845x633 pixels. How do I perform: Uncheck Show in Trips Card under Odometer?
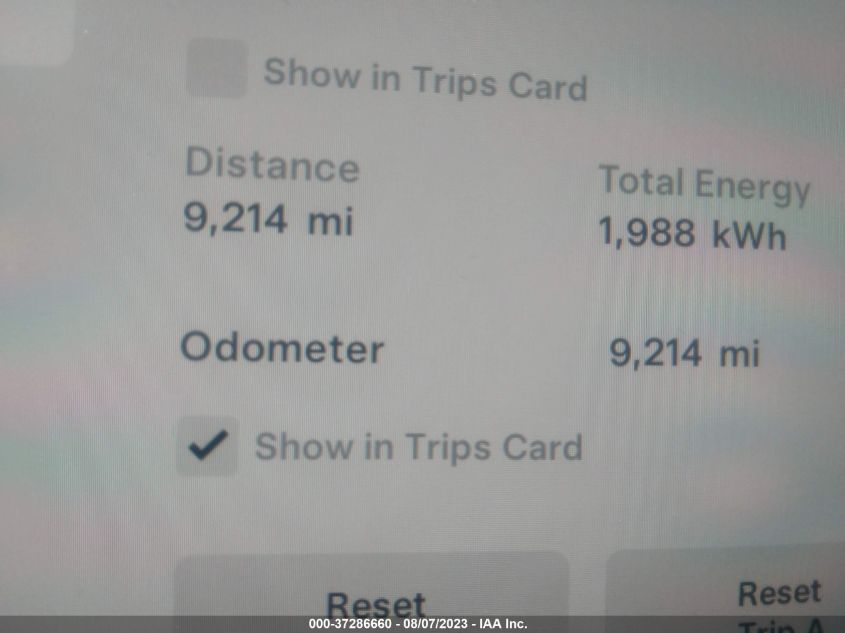coord(207,446)
